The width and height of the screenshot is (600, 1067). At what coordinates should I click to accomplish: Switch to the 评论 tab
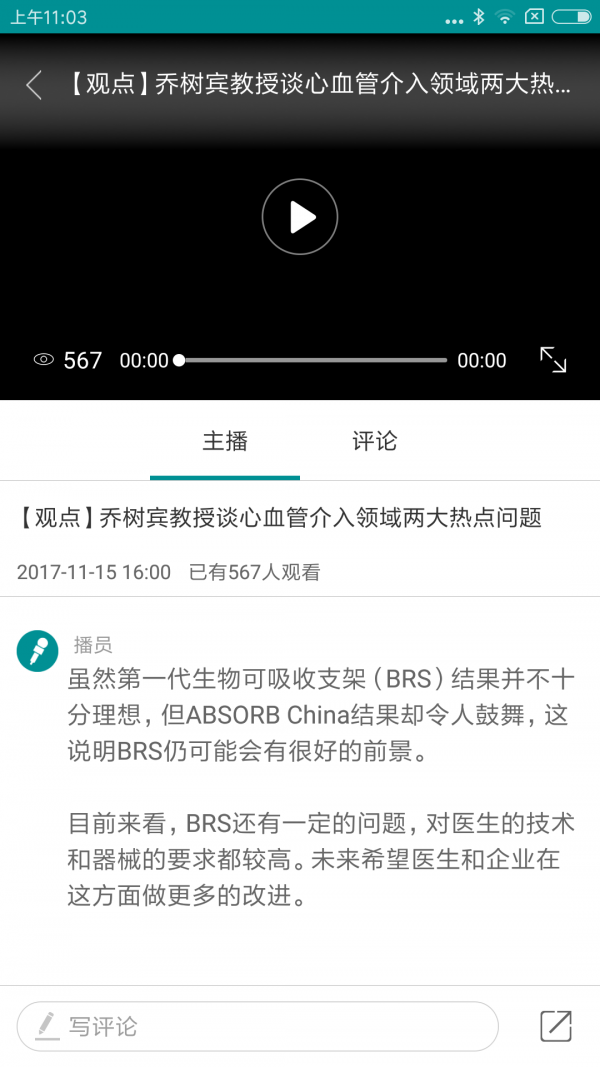(375, 441)
